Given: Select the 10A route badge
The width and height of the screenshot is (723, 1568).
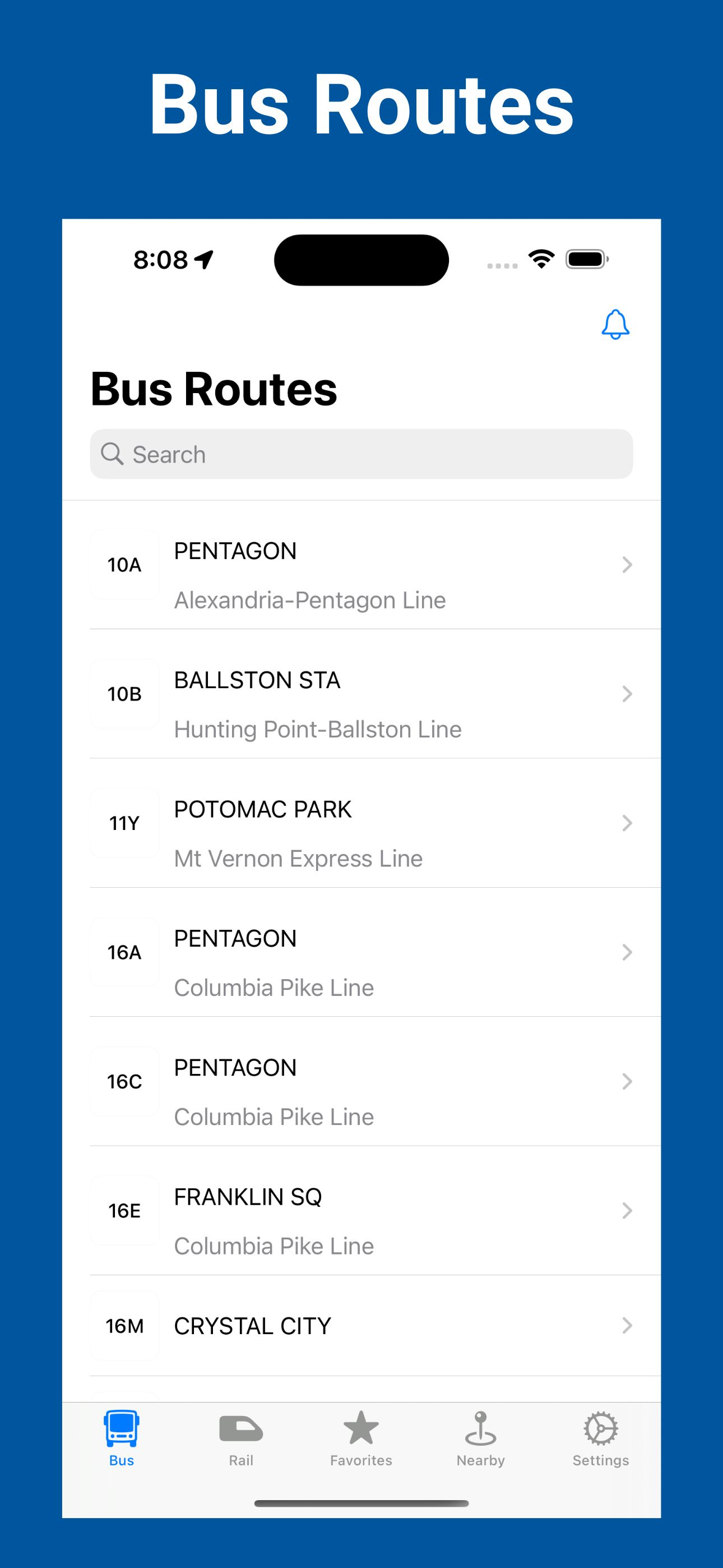Looking at the screenshot, I should (124, 564).
